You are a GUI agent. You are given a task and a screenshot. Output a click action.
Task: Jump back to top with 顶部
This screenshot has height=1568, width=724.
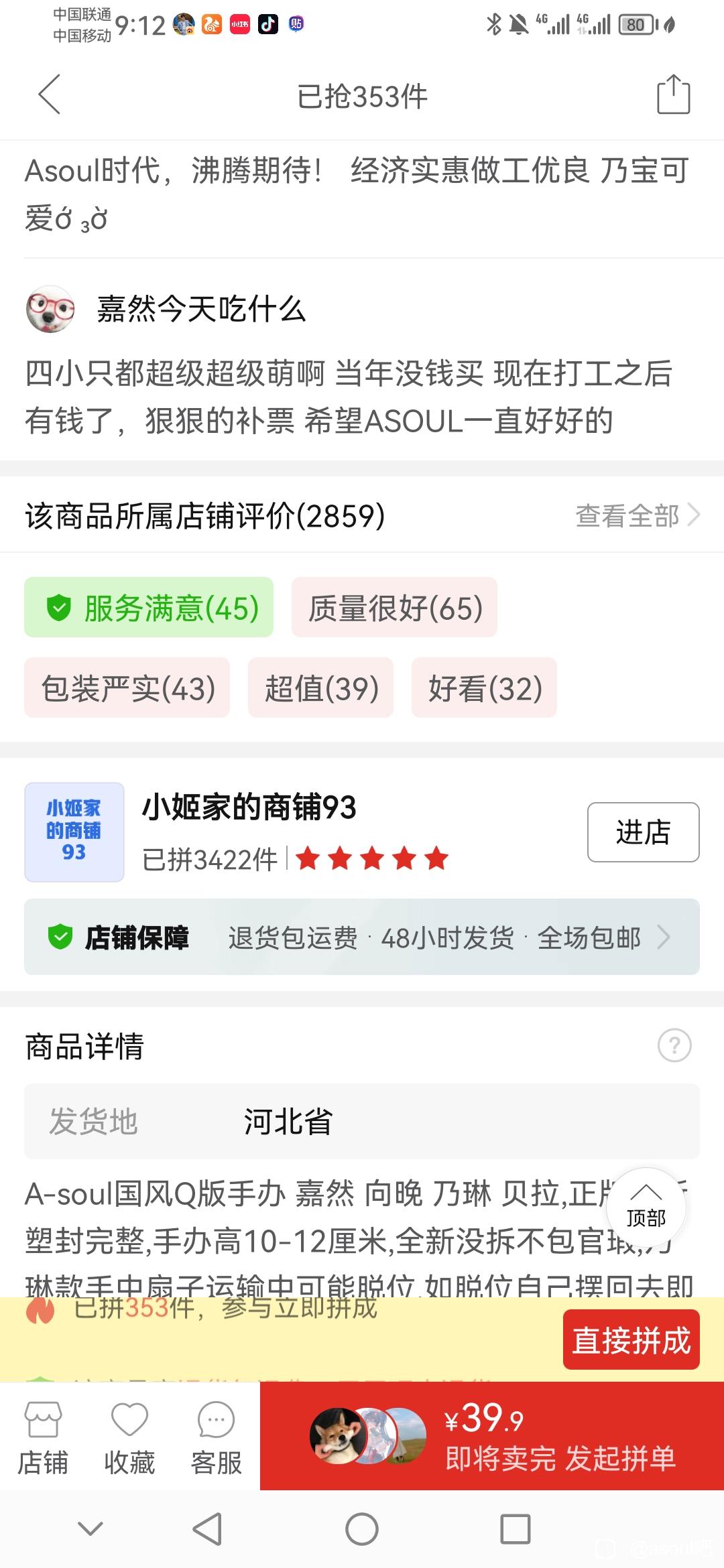click(x=646, y=1207)
